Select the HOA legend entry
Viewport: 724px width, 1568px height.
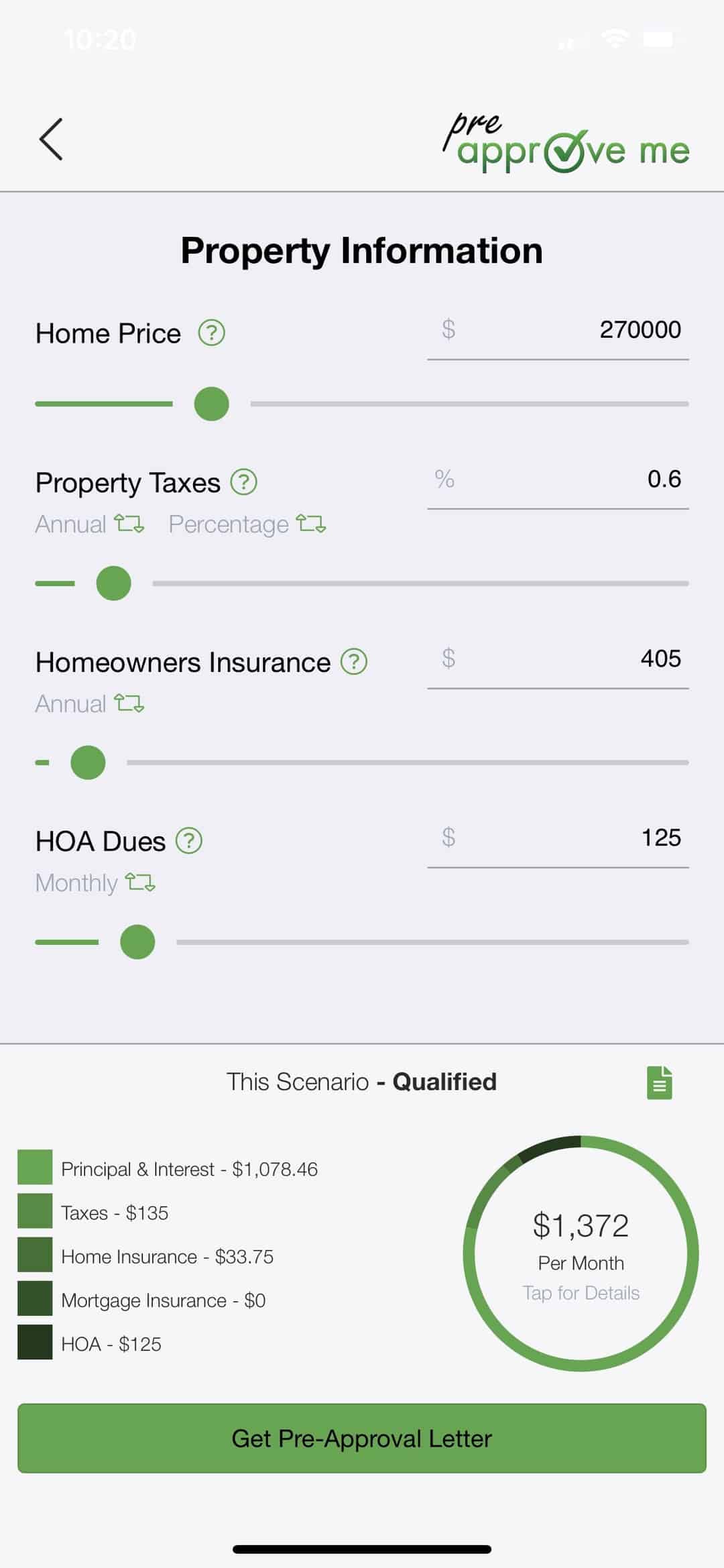[x=35, y=1343]
